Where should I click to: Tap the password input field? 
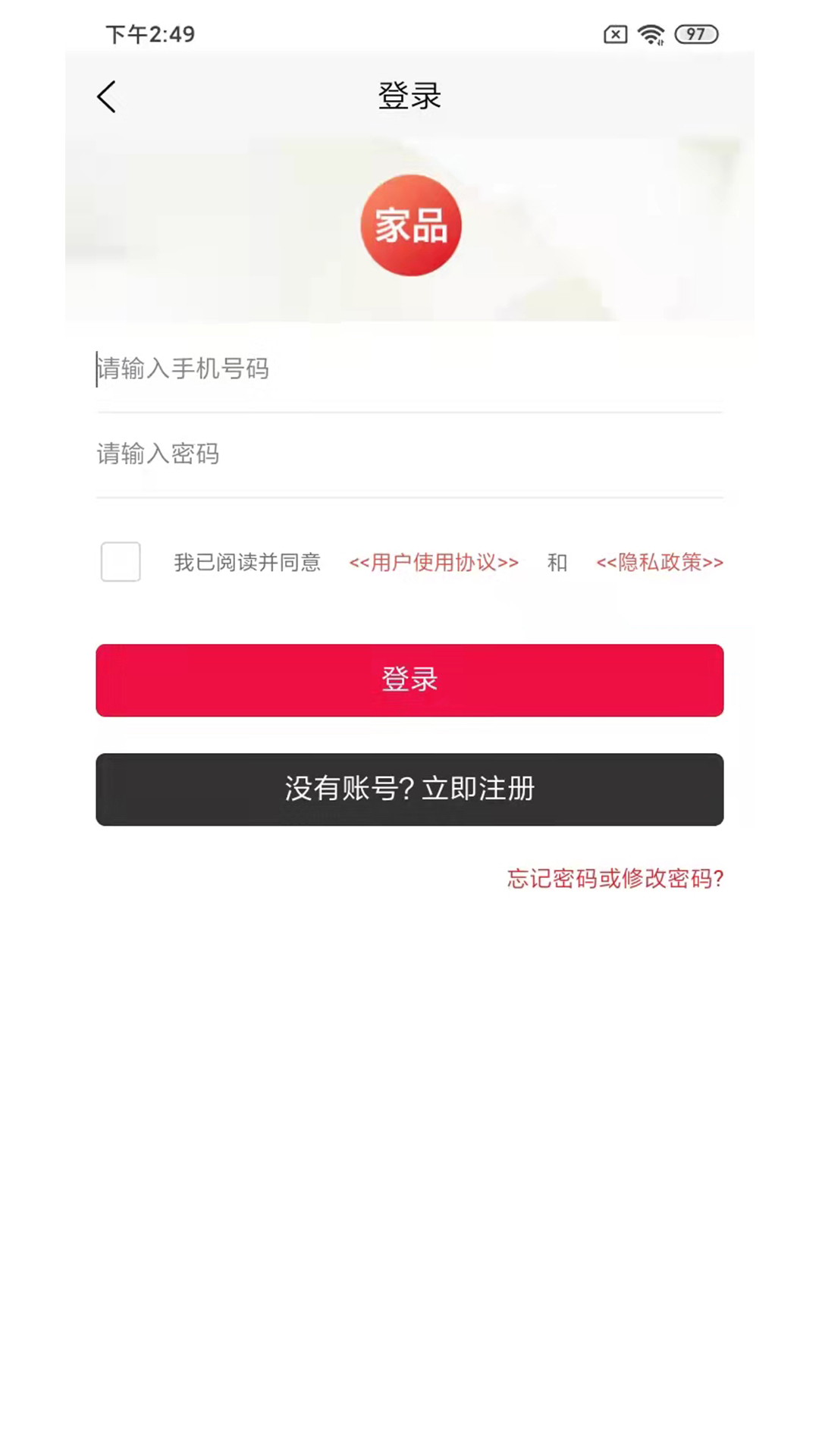tap(409, 454)
